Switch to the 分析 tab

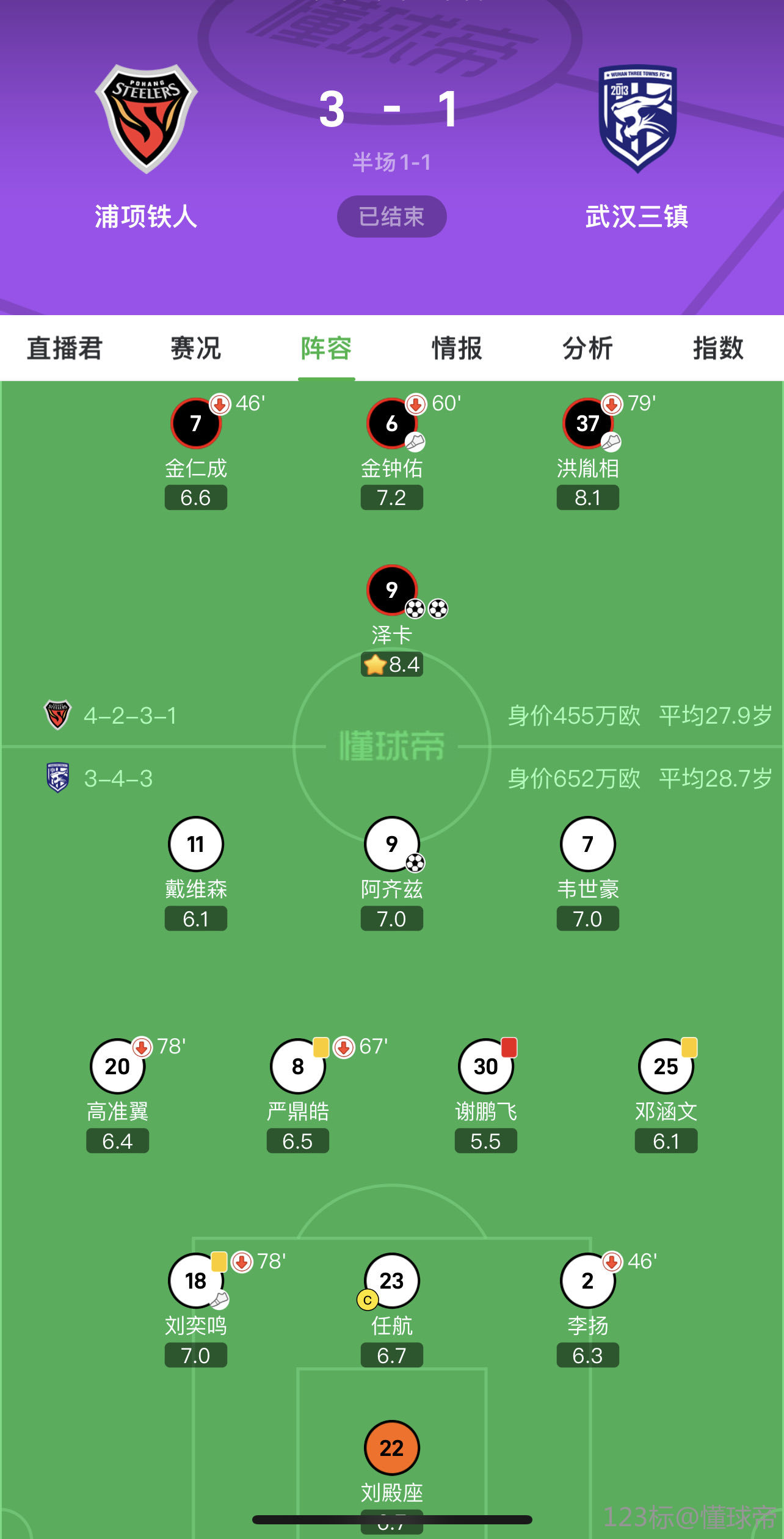click(587, 348)
